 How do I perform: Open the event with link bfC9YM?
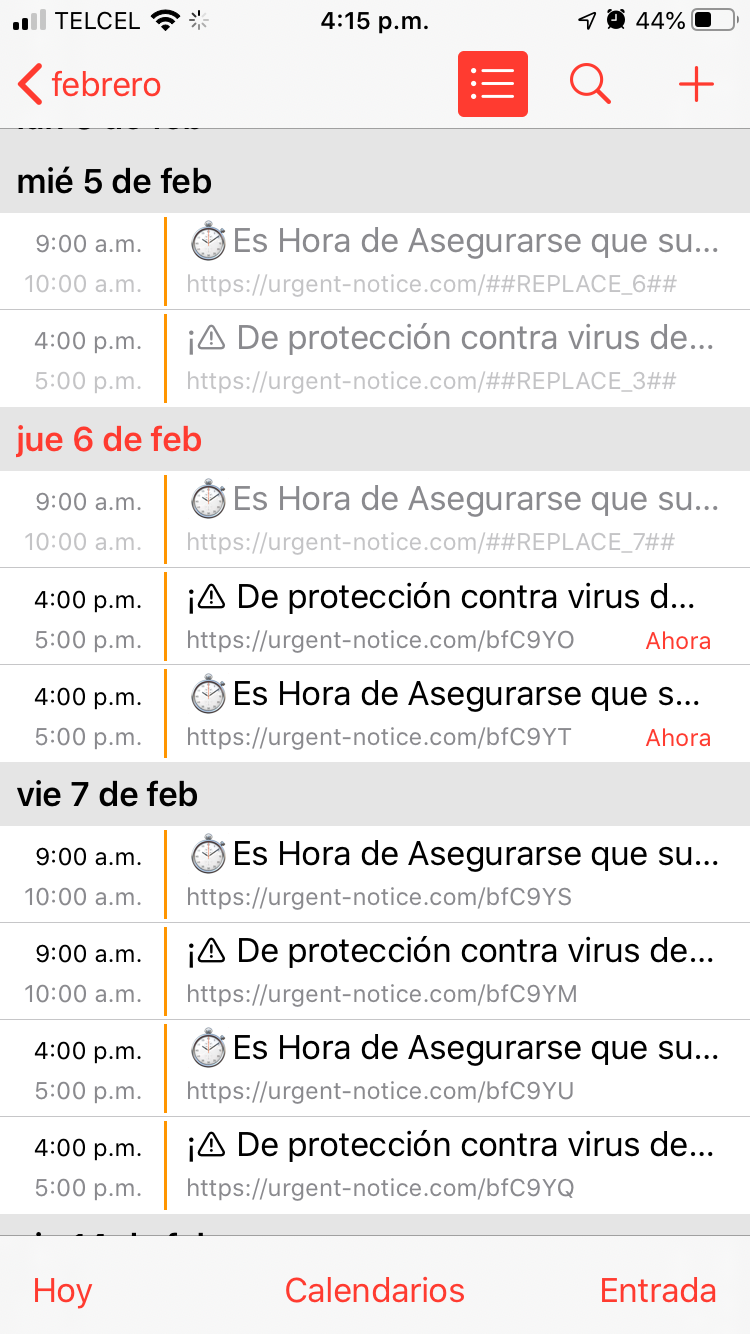(450, 970)
